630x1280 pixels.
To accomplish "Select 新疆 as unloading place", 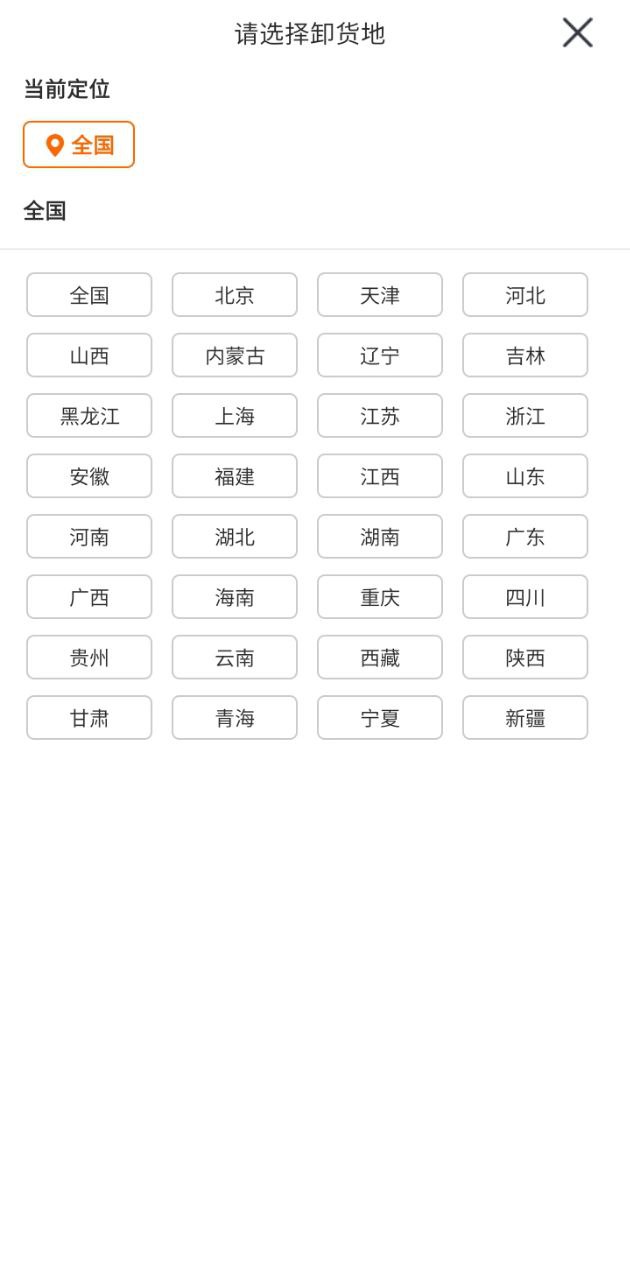I will coord(525,718).
